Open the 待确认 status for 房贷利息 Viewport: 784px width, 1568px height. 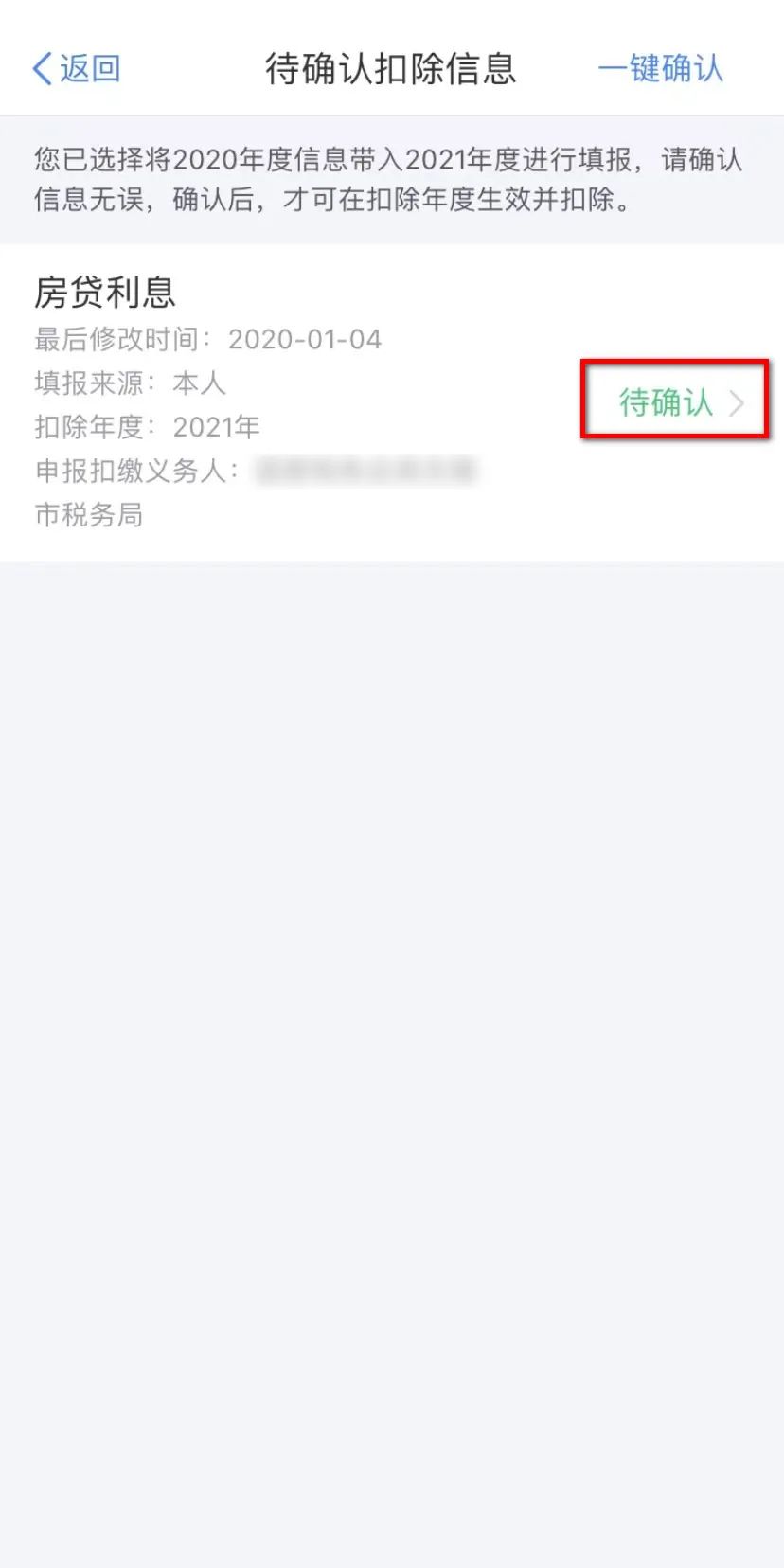coord(681,402)
